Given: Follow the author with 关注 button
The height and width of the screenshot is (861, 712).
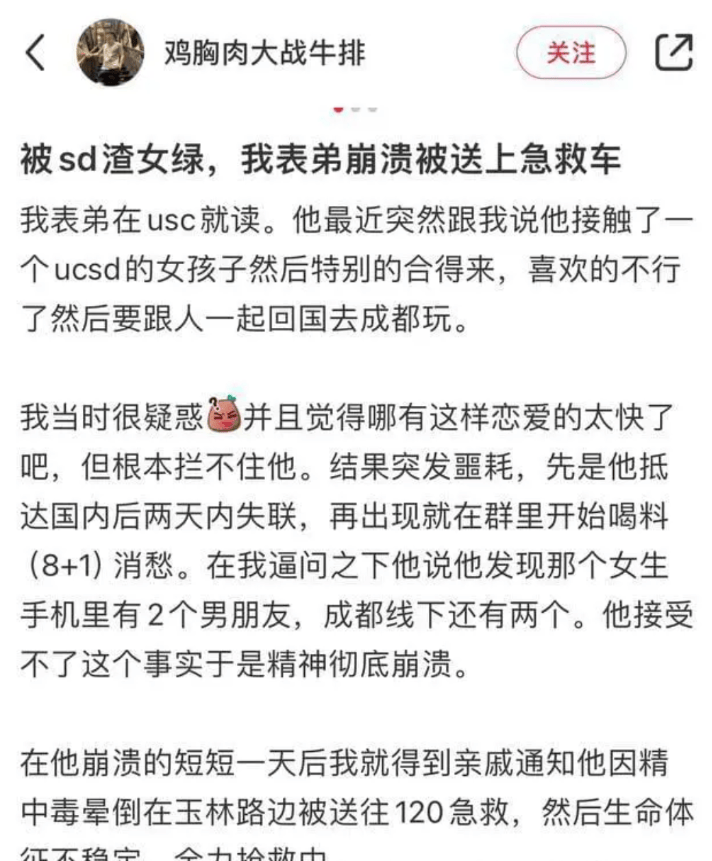Looking at the screenshot, I should (x=570, y=52).
